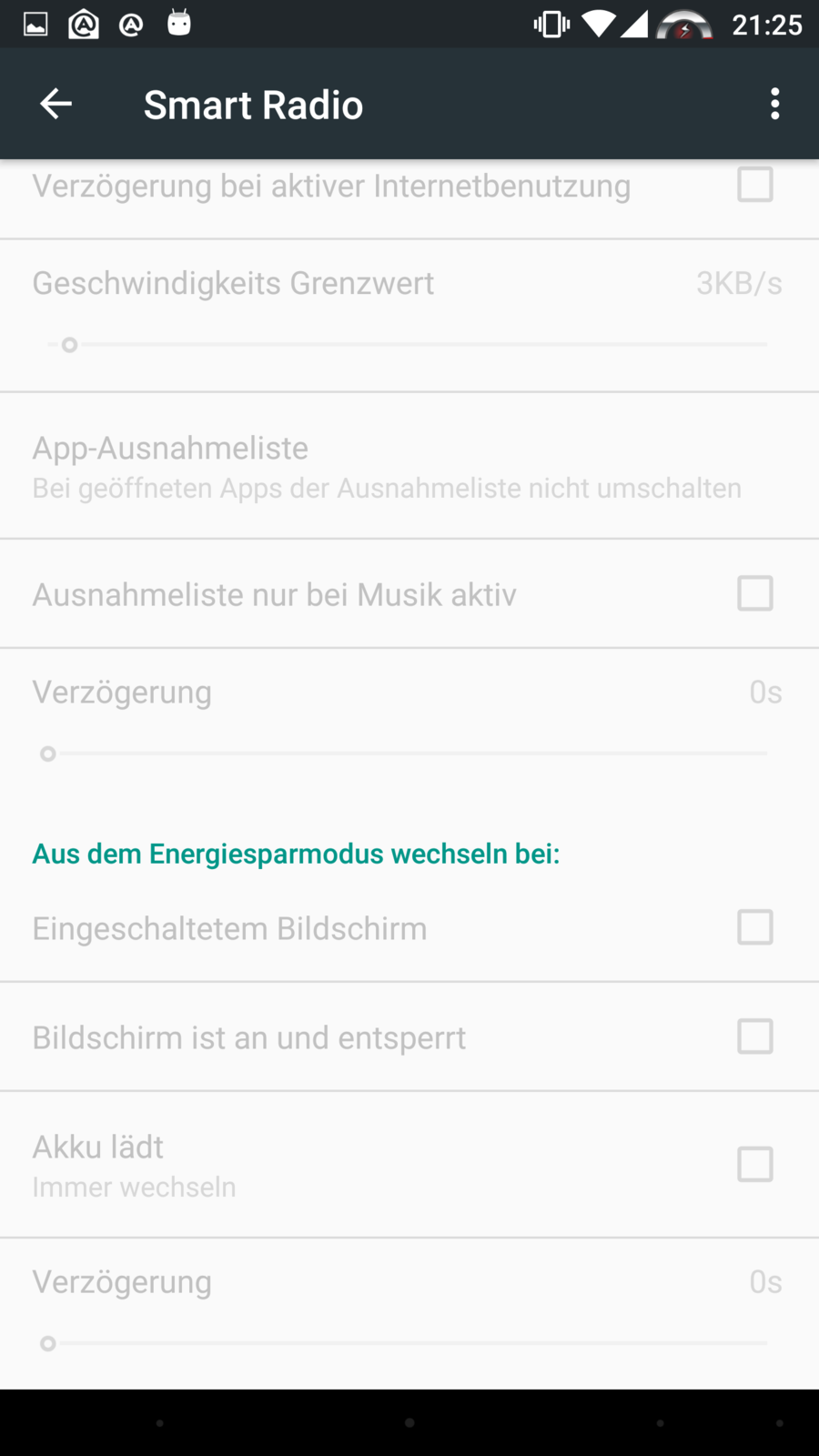Screen dimensions: 819x1456
Task: Open the overflow menu
Action: [x=774, y=105]
